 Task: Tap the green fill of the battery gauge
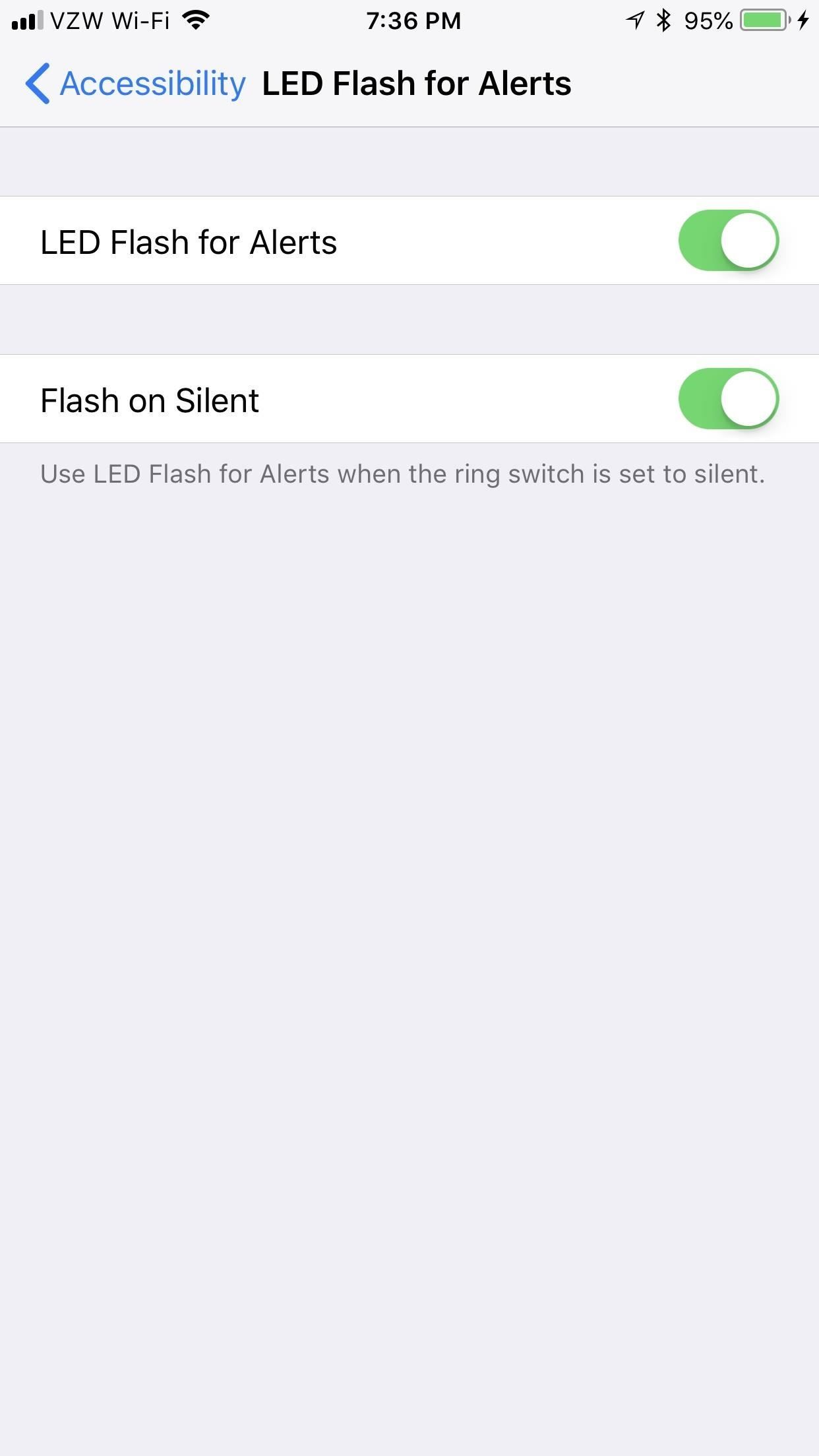(x=763, y=20)
